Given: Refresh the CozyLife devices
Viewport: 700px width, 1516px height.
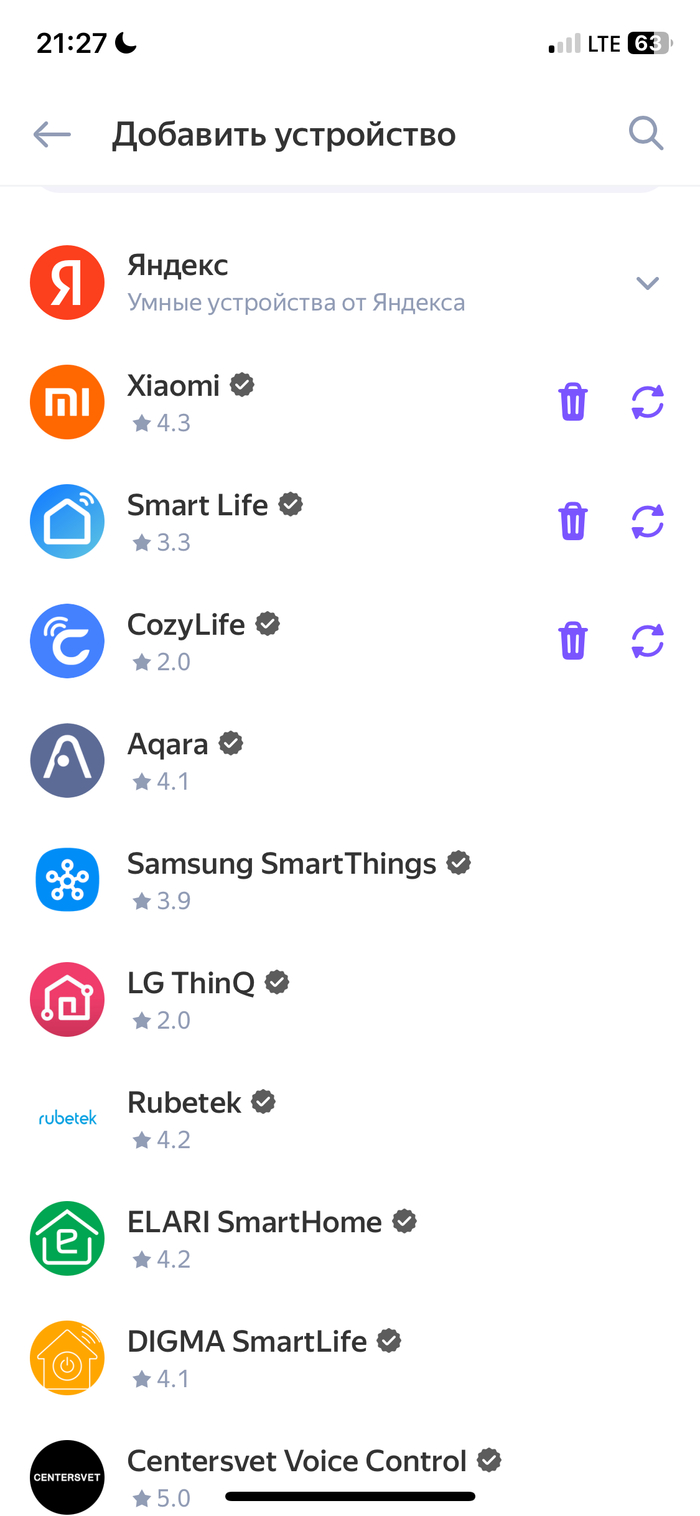Looking at the screenshot, I should (647, 640).
